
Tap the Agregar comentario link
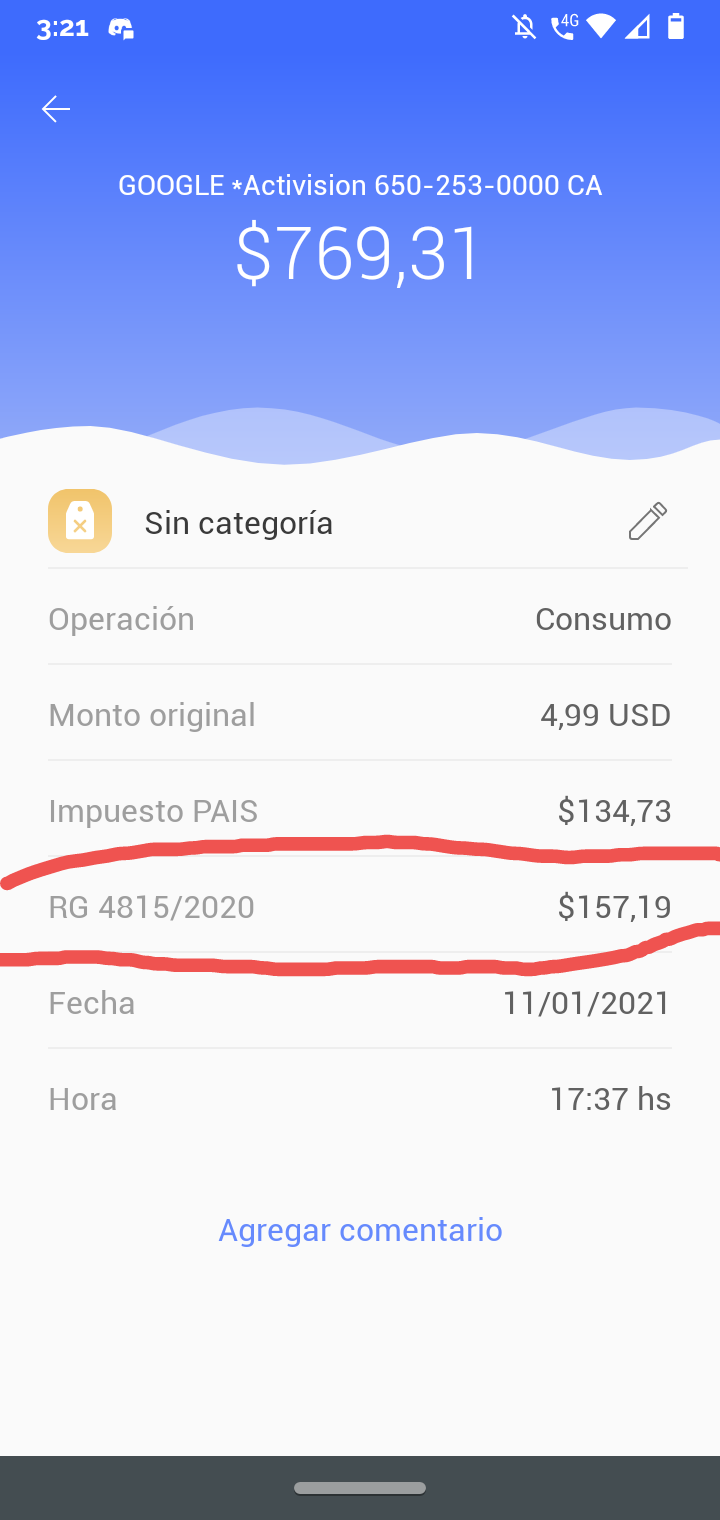pyautogui.click(x=360, y=1230)
